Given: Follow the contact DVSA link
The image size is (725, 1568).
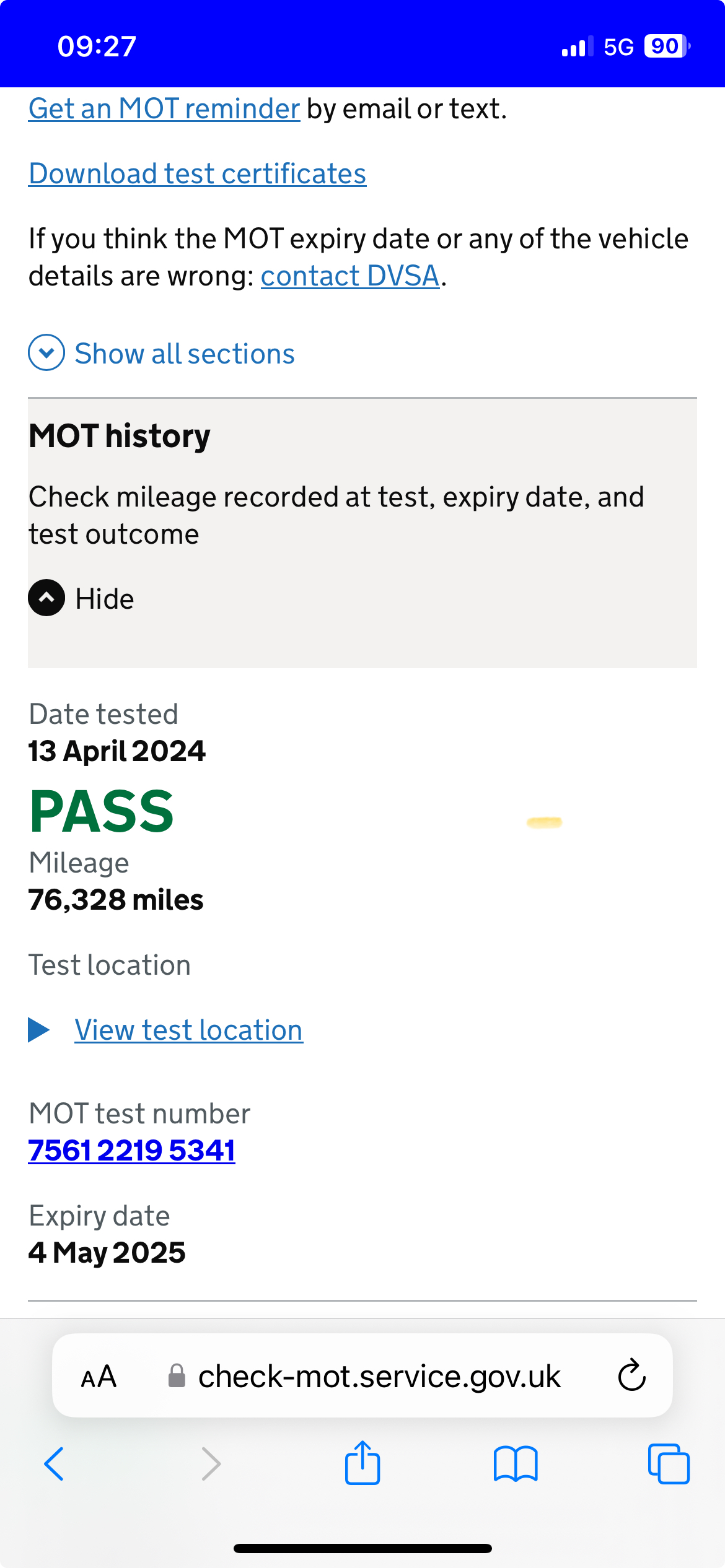Looking at the screenshot, I should 350,276.
